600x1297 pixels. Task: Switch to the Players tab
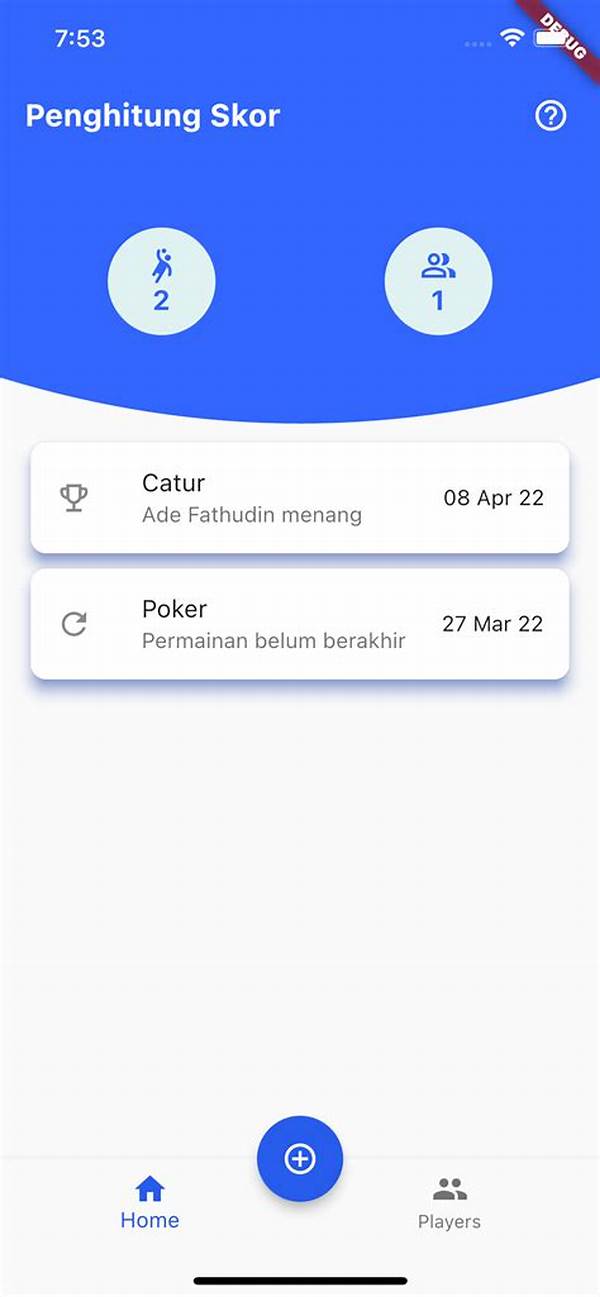coord(449,1203)
